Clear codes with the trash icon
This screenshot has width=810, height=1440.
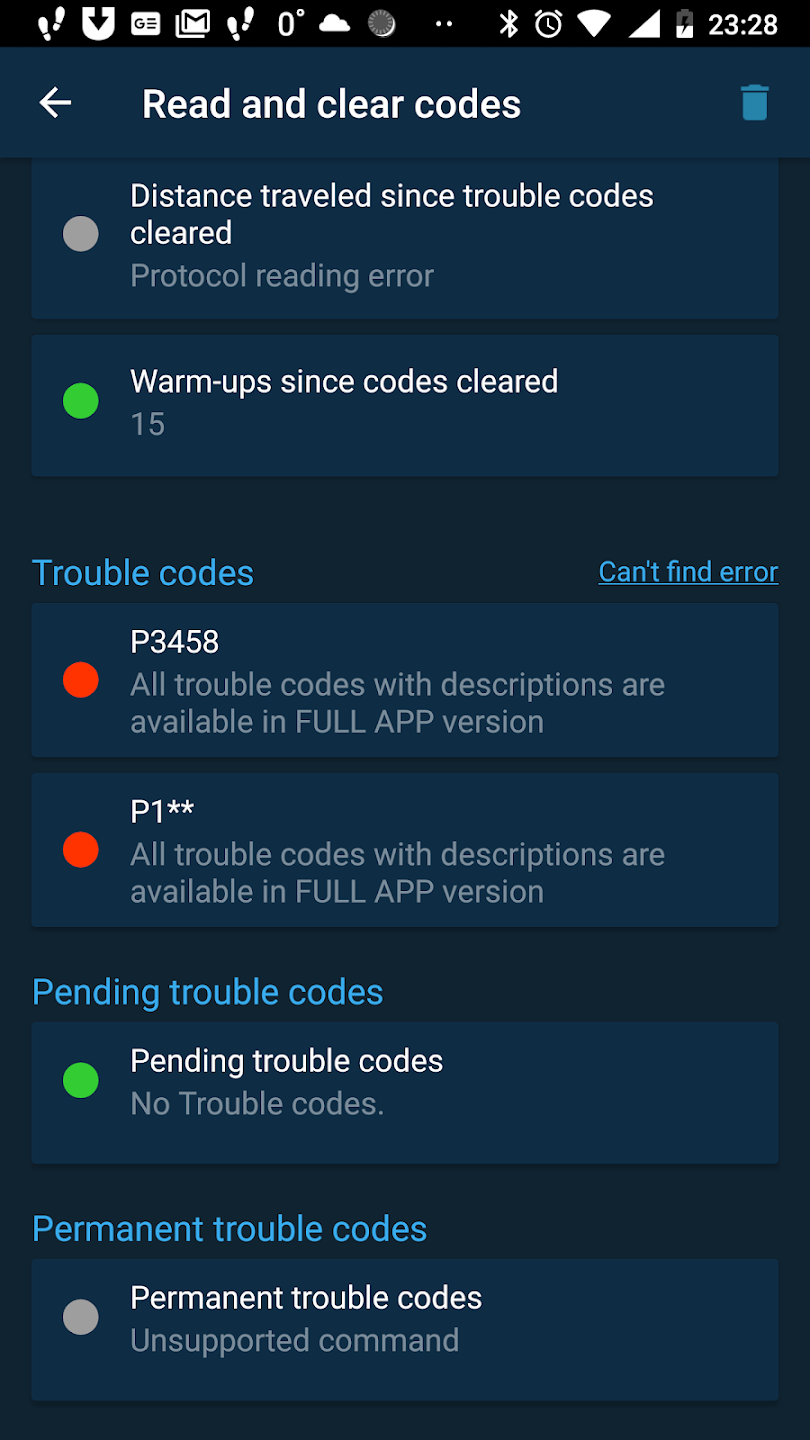pyautogui.click(x=754, y=103)
